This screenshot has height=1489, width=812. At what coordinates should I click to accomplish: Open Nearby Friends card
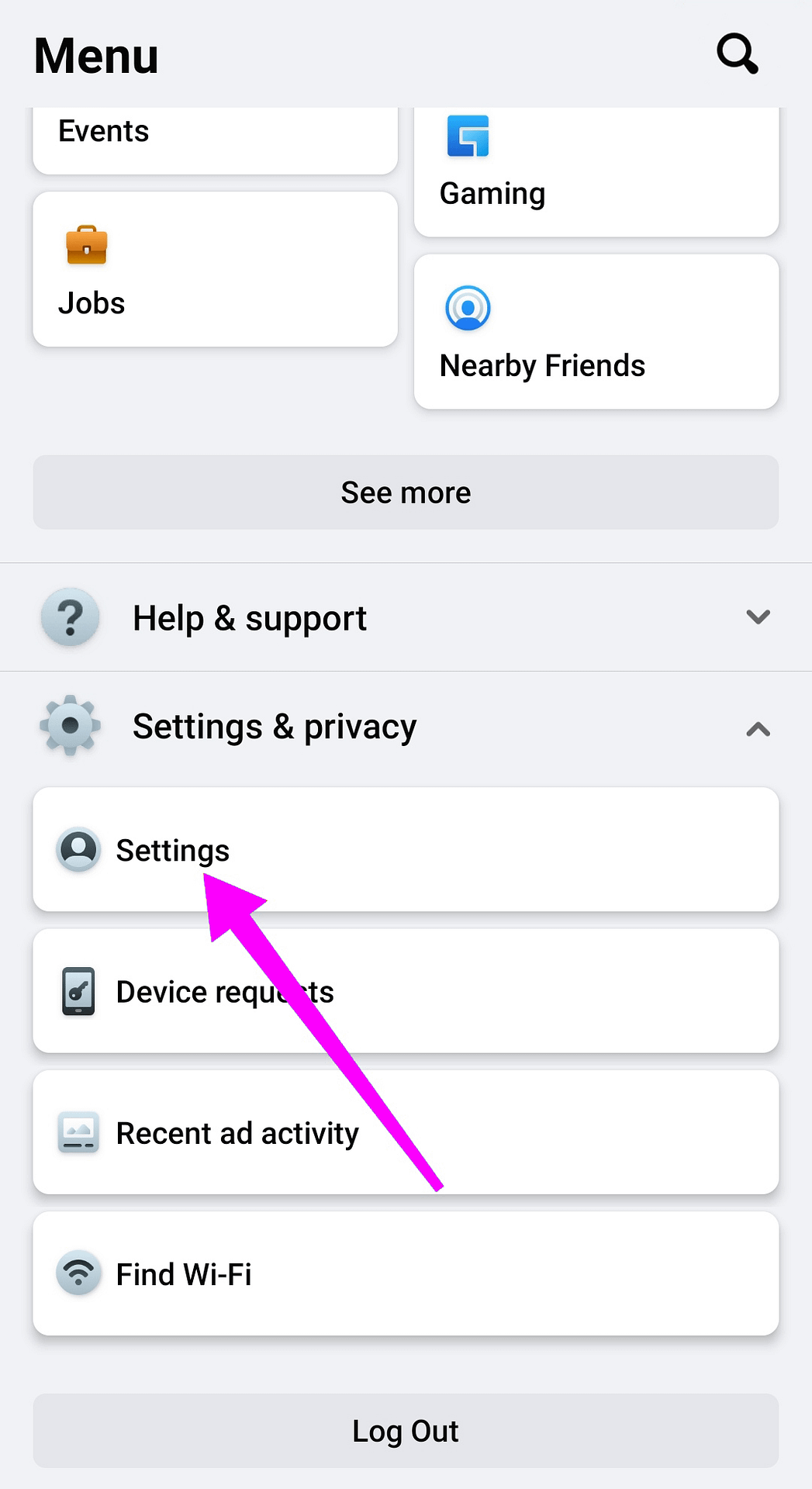click(x=596, y=332)
